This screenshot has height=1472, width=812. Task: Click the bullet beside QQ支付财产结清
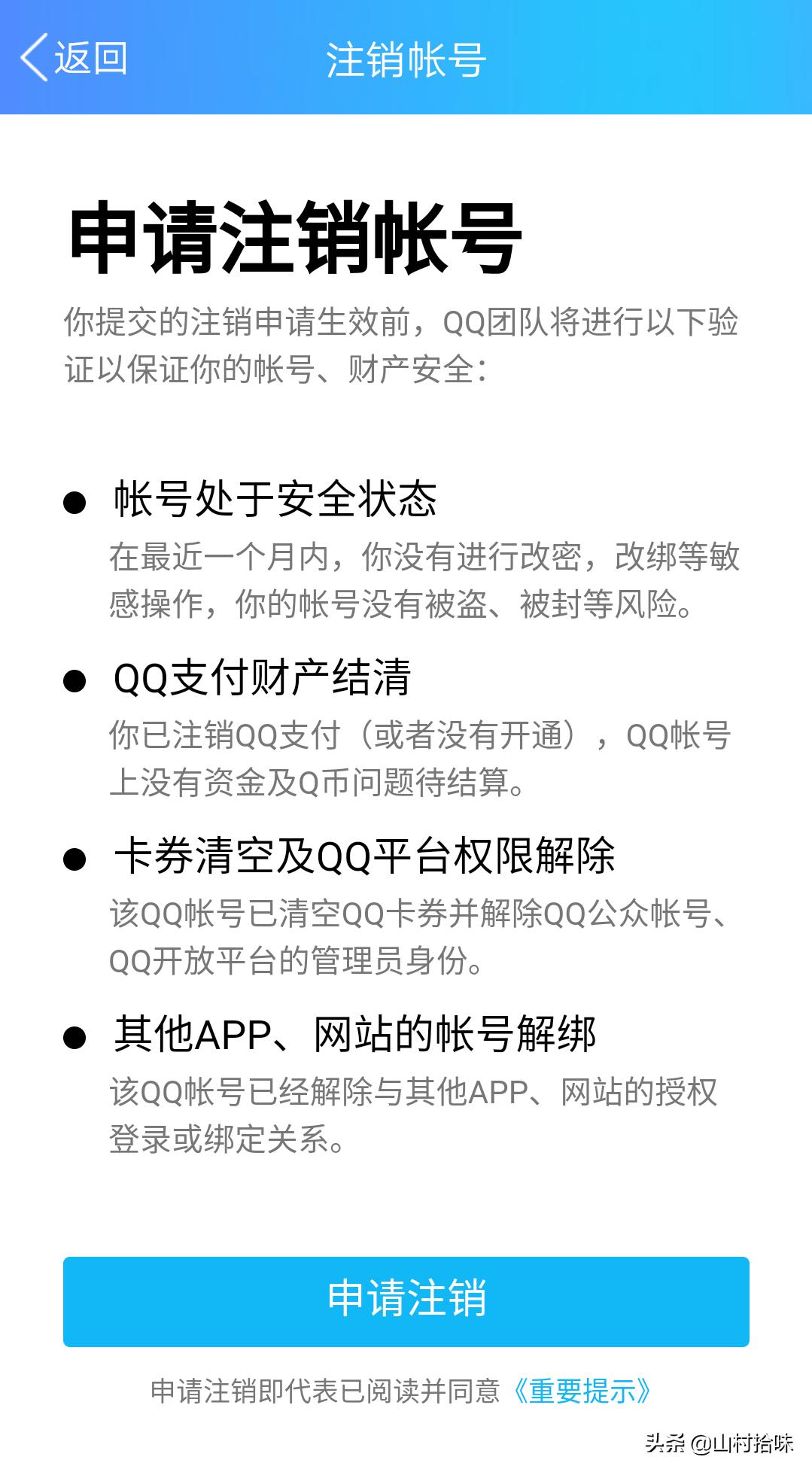pos(74,681)
